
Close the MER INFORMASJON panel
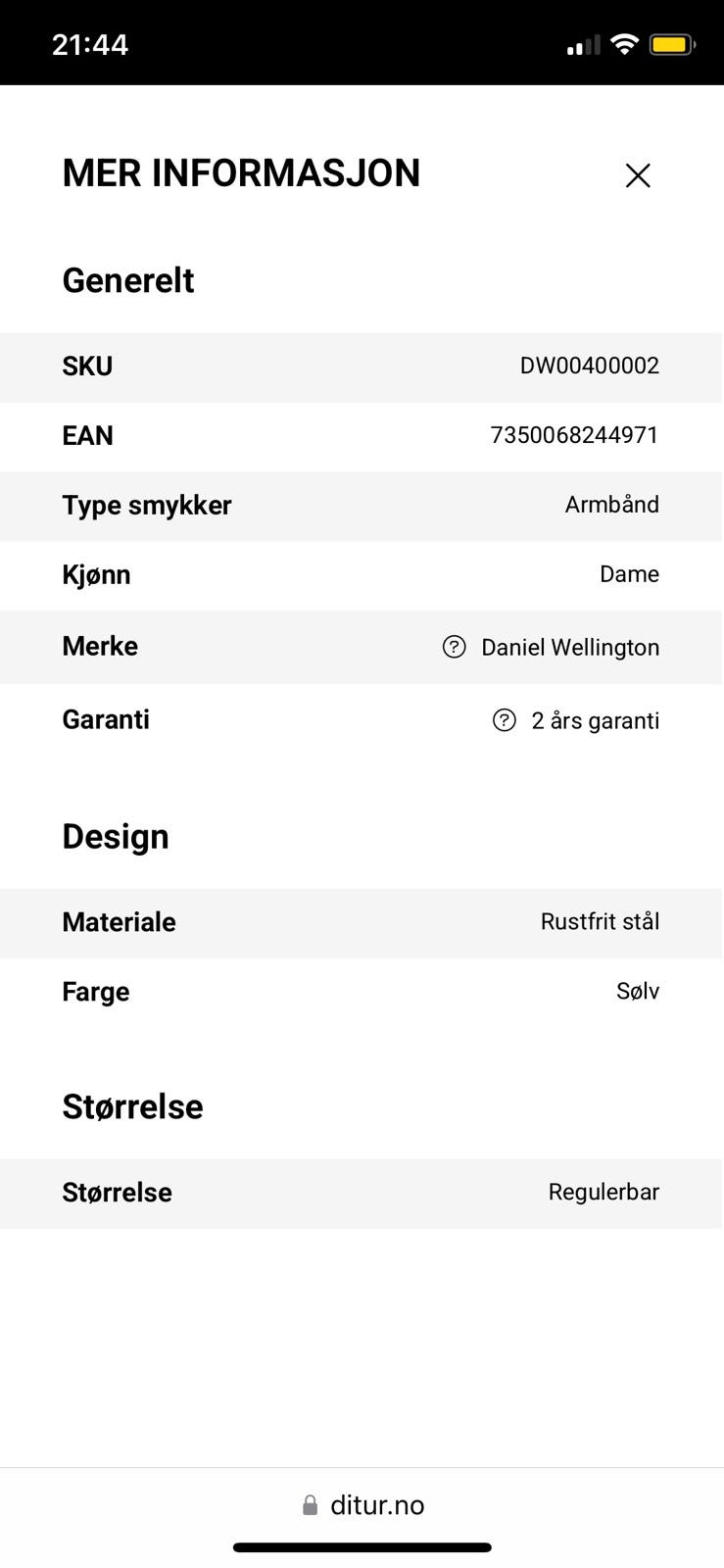click(637, 174)
